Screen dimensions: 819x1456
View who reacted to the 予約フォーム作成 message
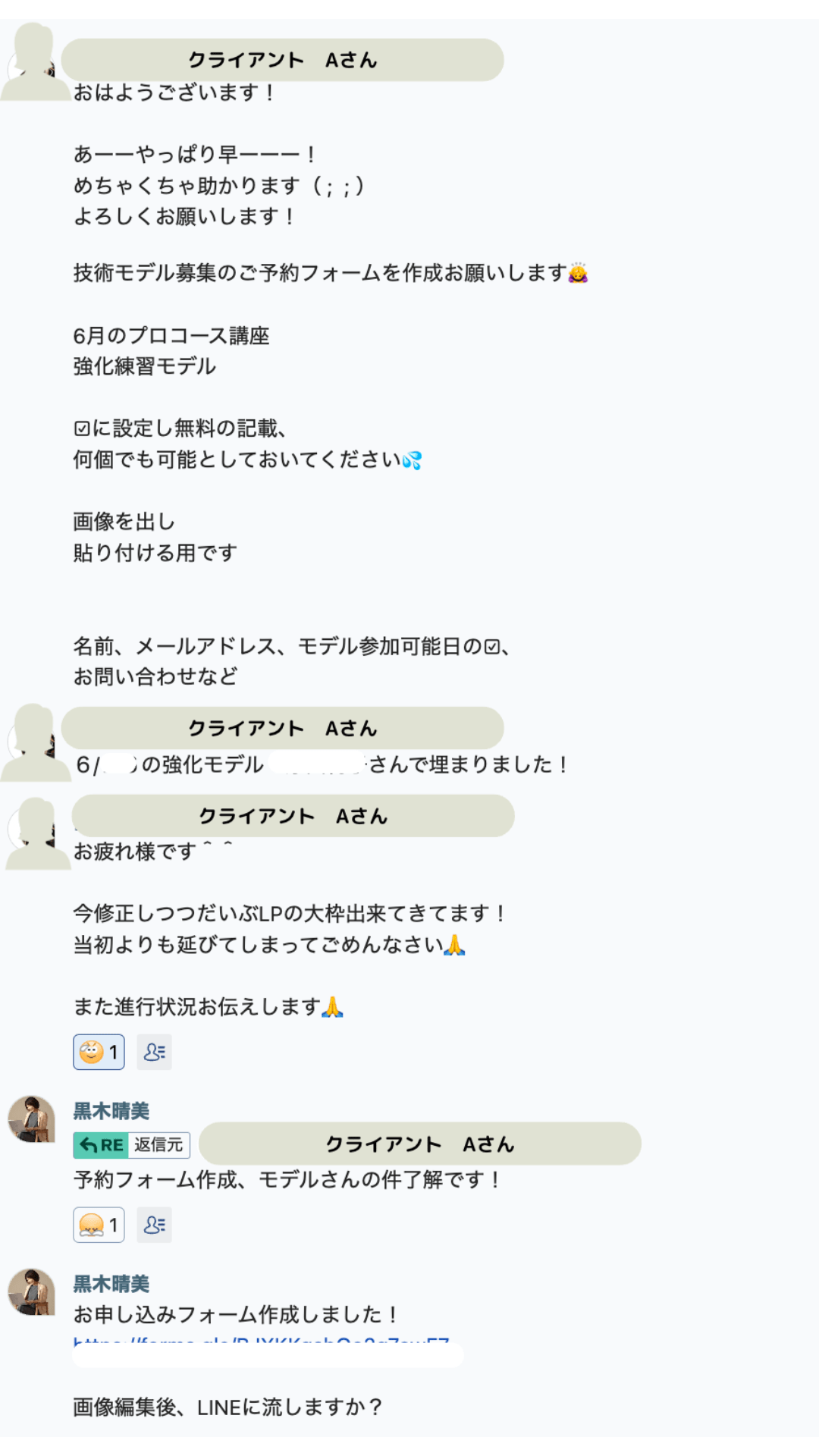154,1225
